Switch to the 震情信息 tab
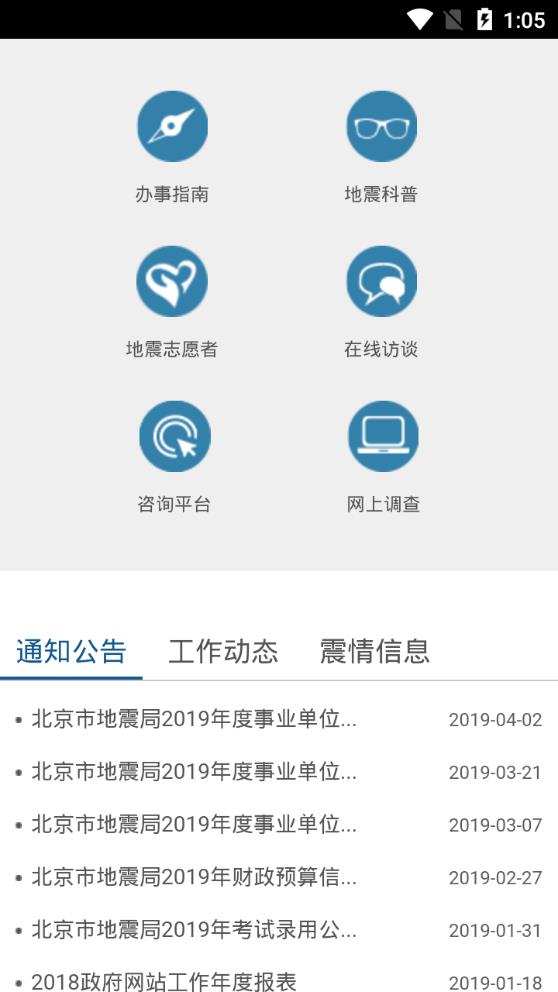558x992 pixels. [375, 651]
